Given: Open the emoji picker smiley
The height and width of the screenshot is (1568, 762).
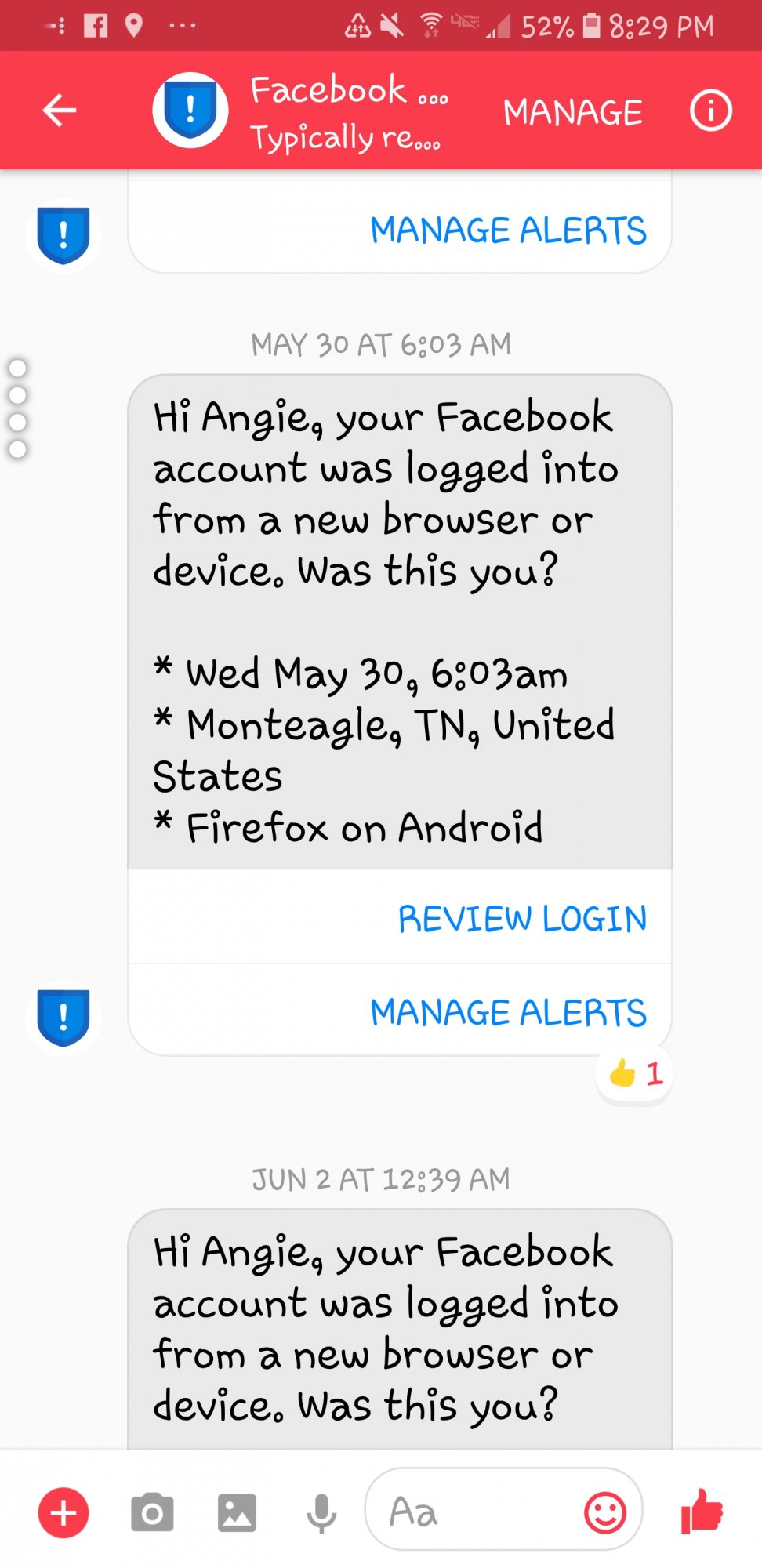Looking at the screenshot, I should pos(605,1512).
